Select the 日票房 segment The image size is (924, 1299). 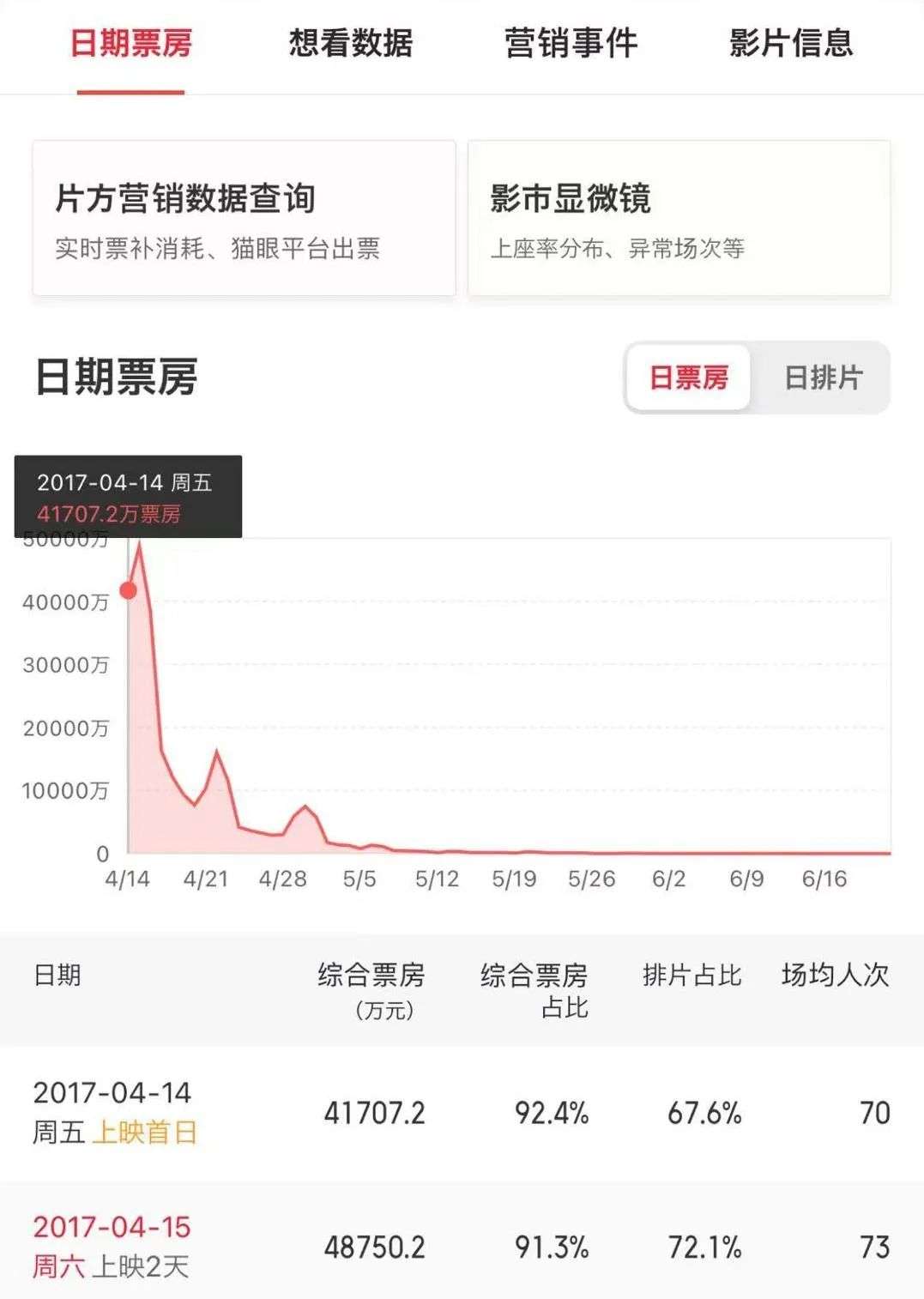click(x=688, y=378)
